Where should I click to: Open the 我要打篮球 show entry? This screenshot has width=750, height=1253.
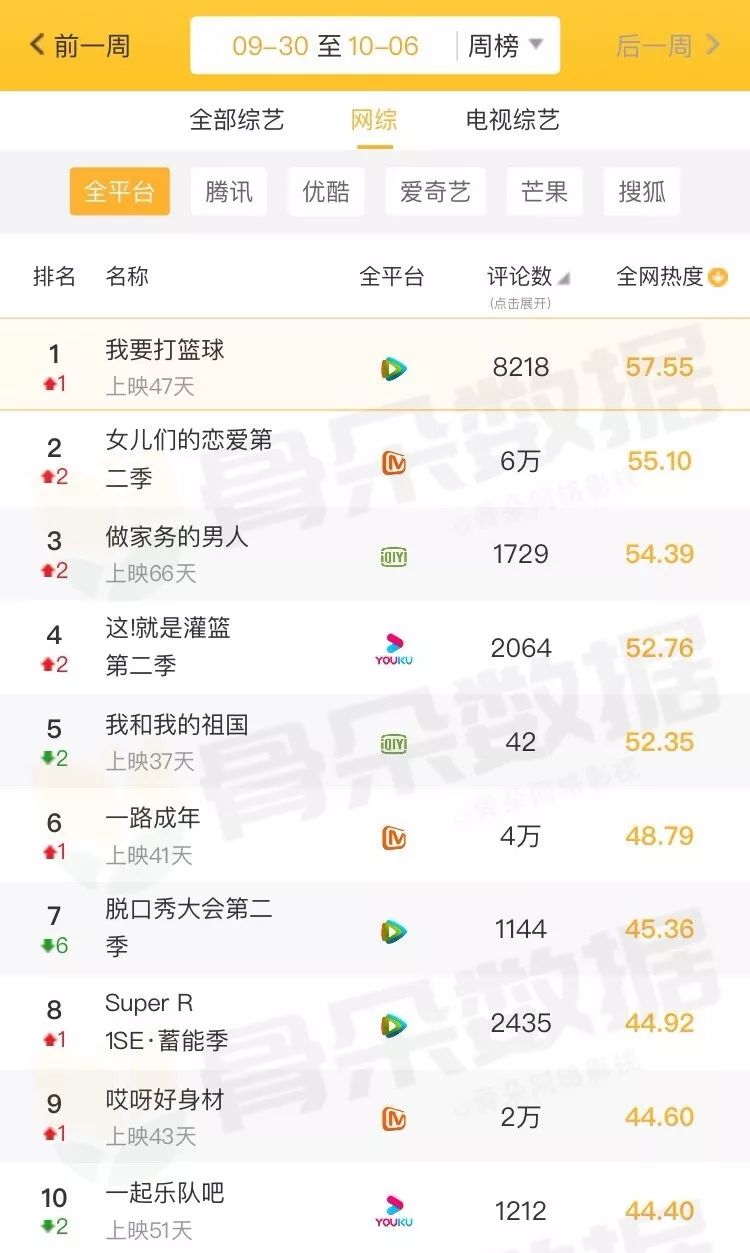[165, 350]
